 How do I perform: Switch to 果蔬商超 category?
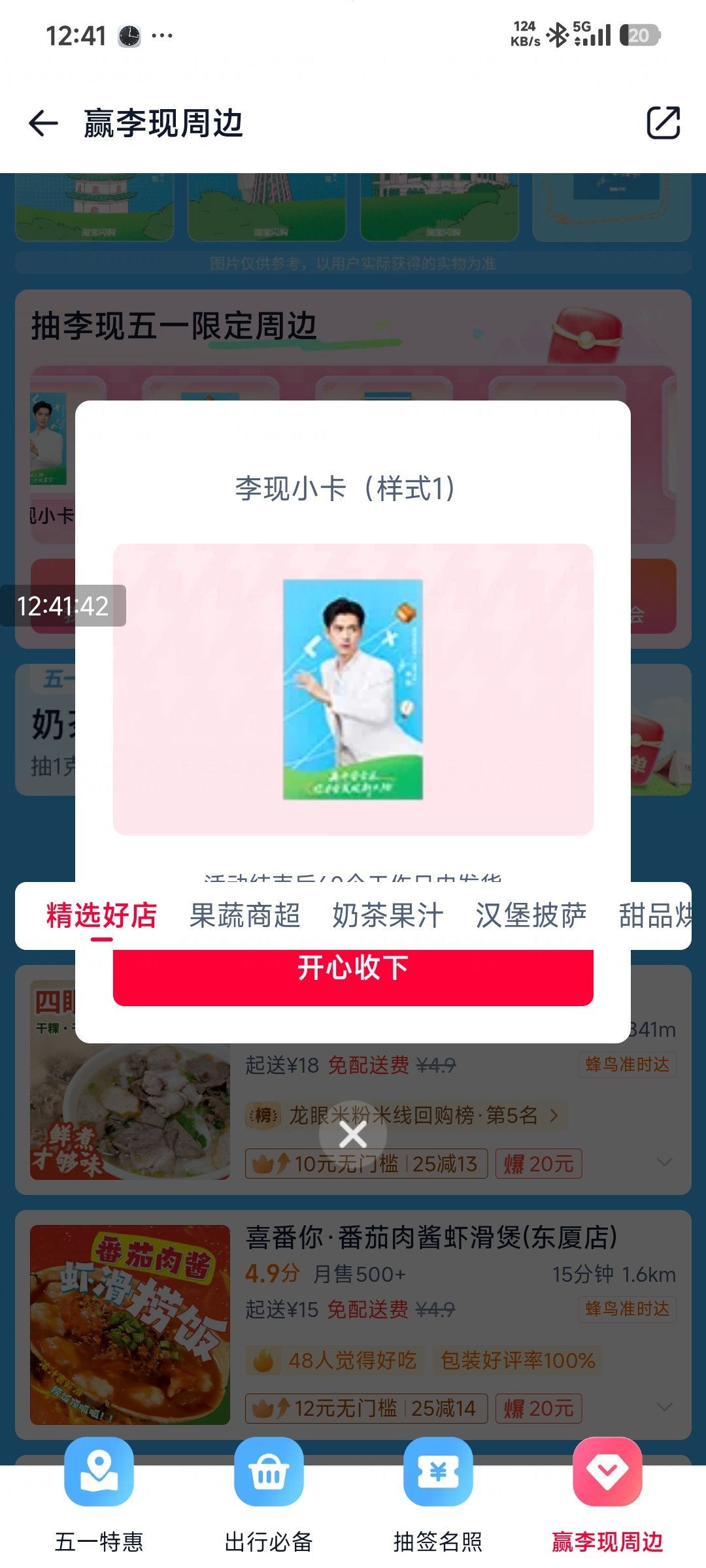[244, 916]
